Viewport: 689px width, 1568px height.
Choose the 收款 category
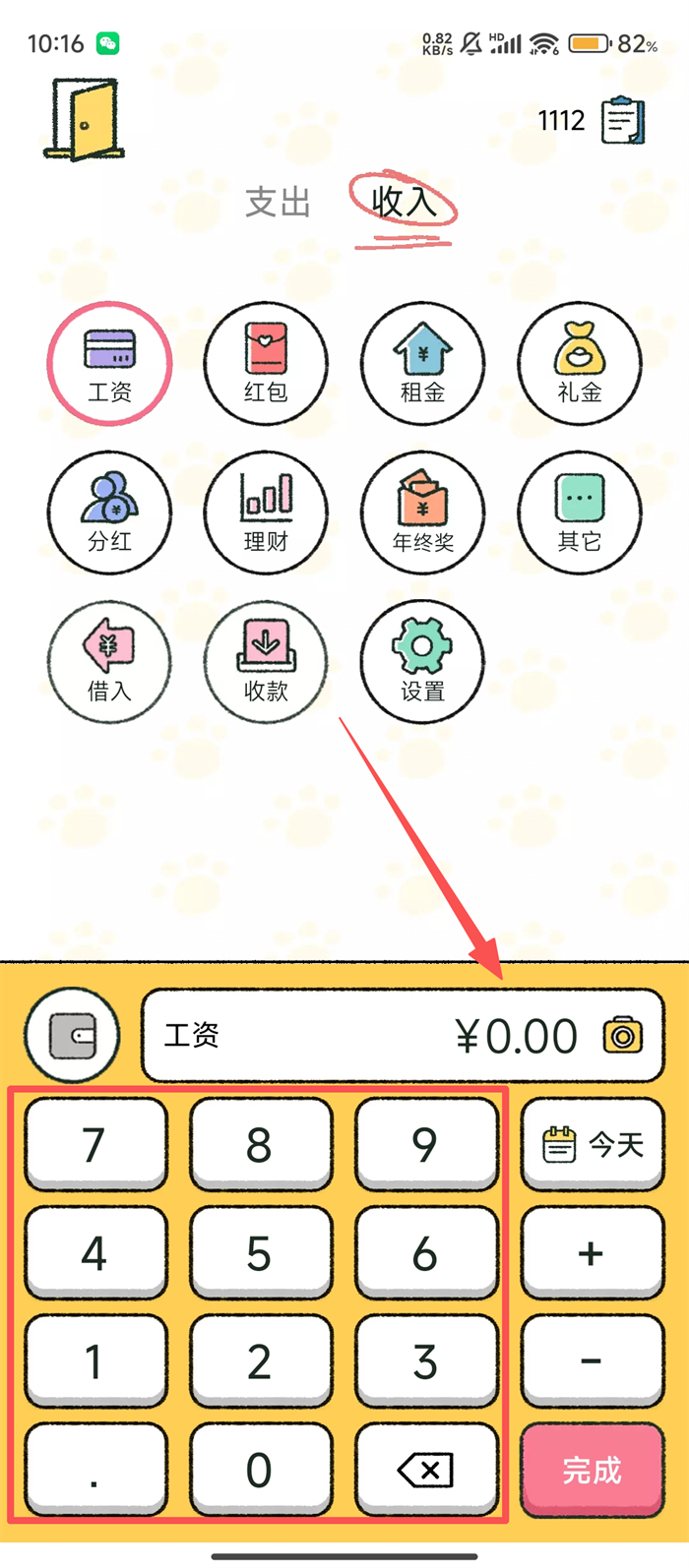[x=266, y=662]
